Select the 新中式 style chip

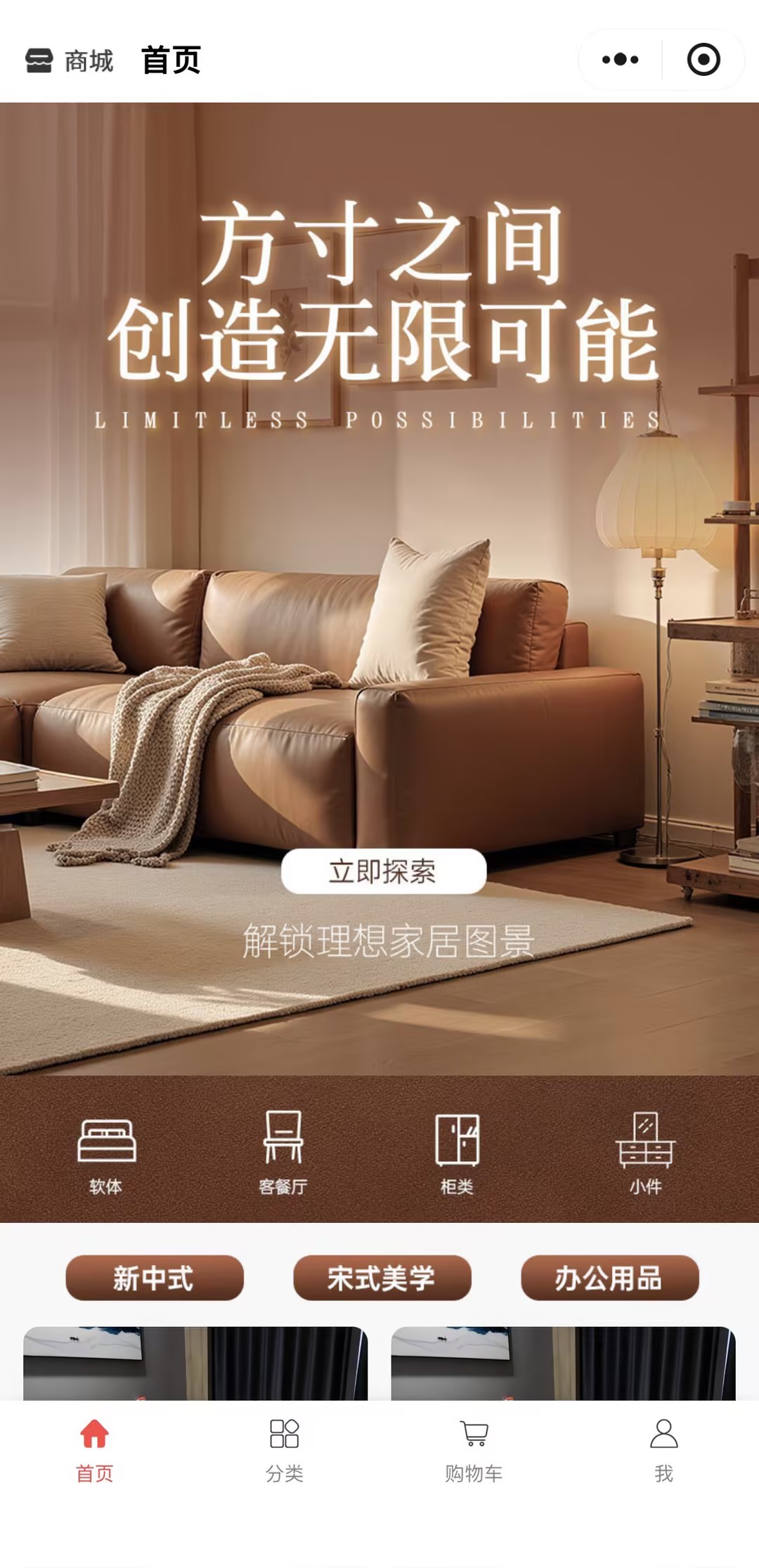[155, 1278]
